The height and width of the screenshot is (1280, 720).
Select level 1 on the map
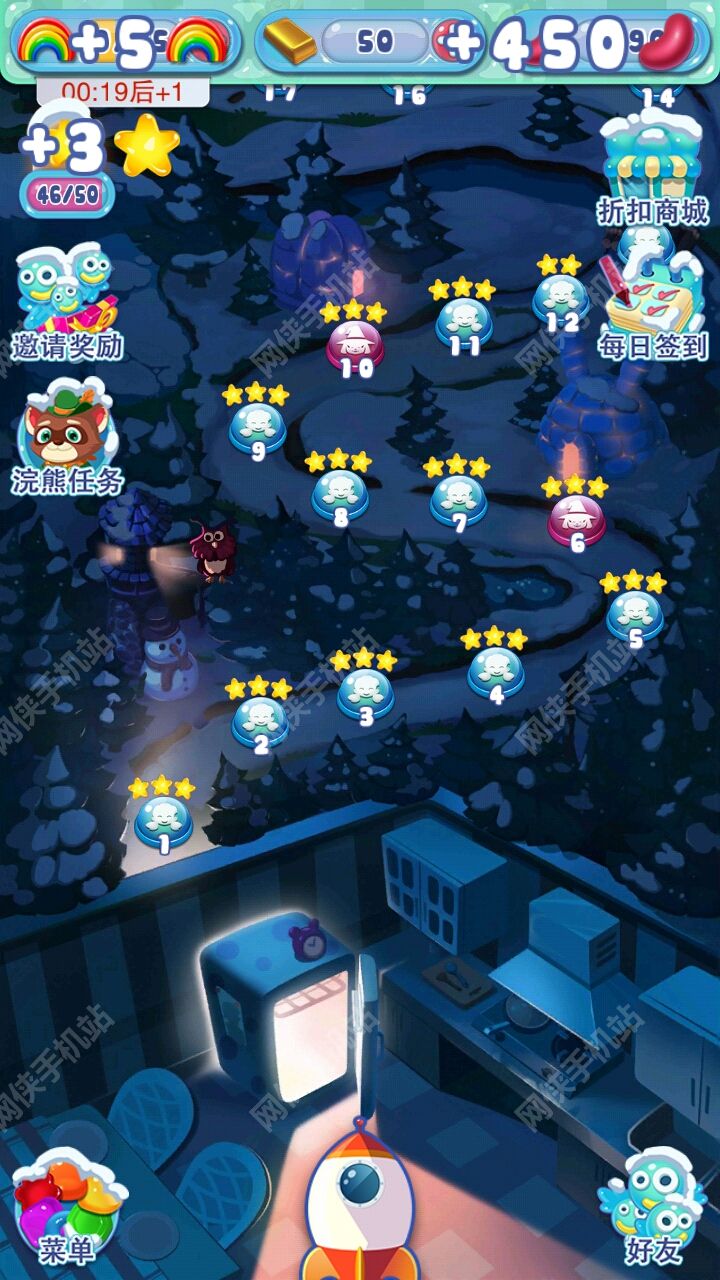point(163,819)
